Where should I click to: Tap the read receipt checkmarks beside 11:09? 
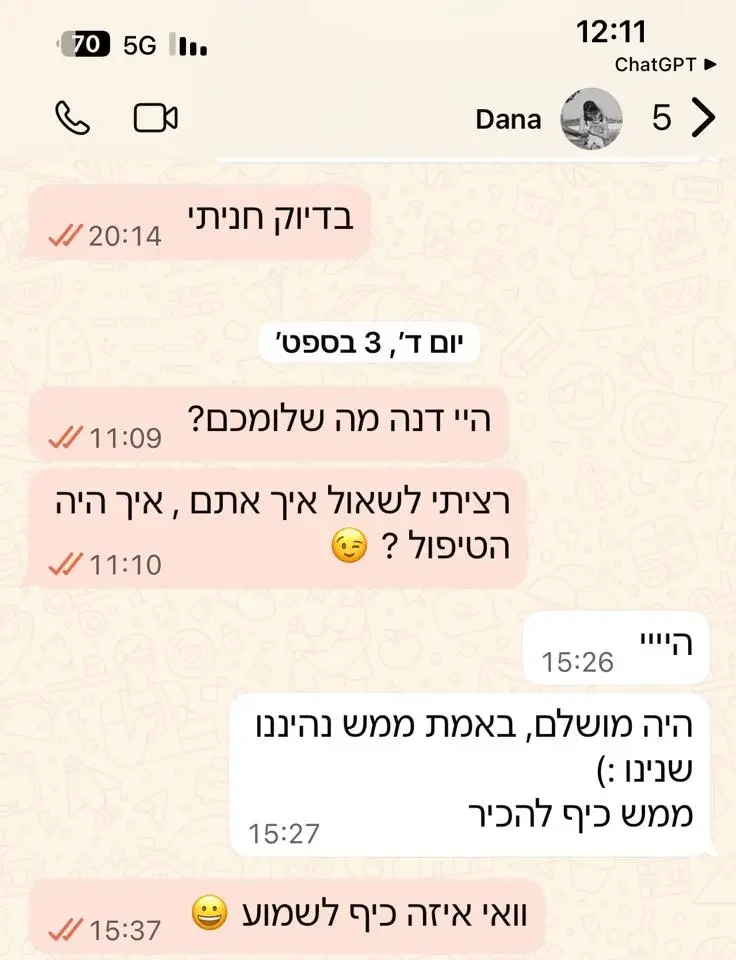coord(68,436)
